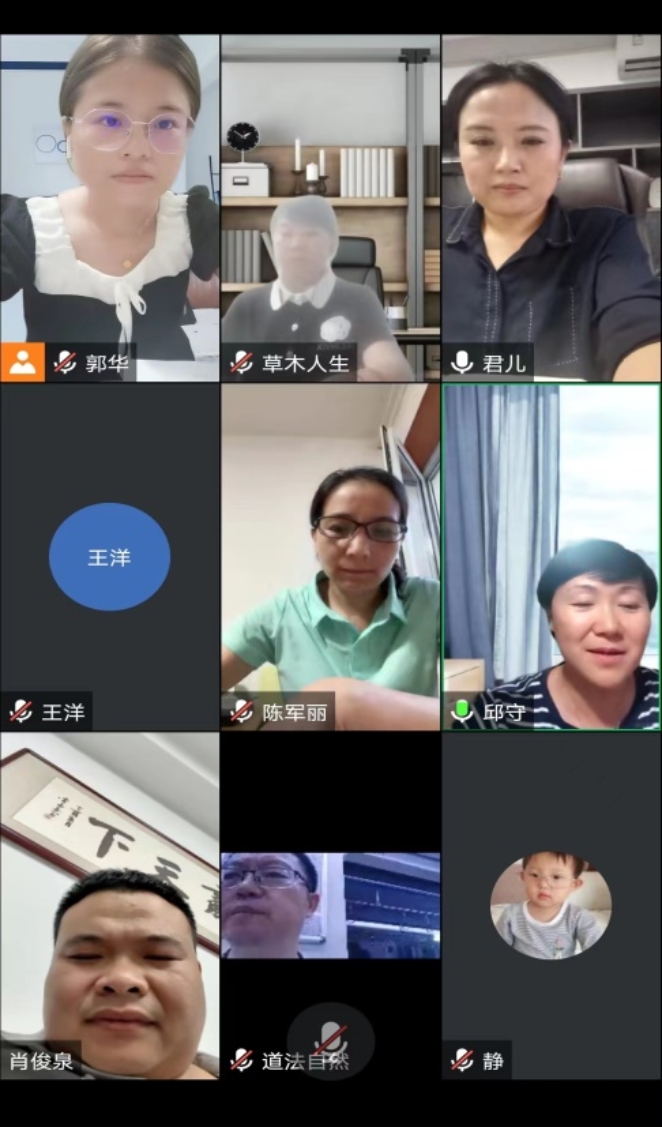This screenshot has height=1128, width=662.
Task: Tap 陈军丽's video tile
Action: pos(330,557)
